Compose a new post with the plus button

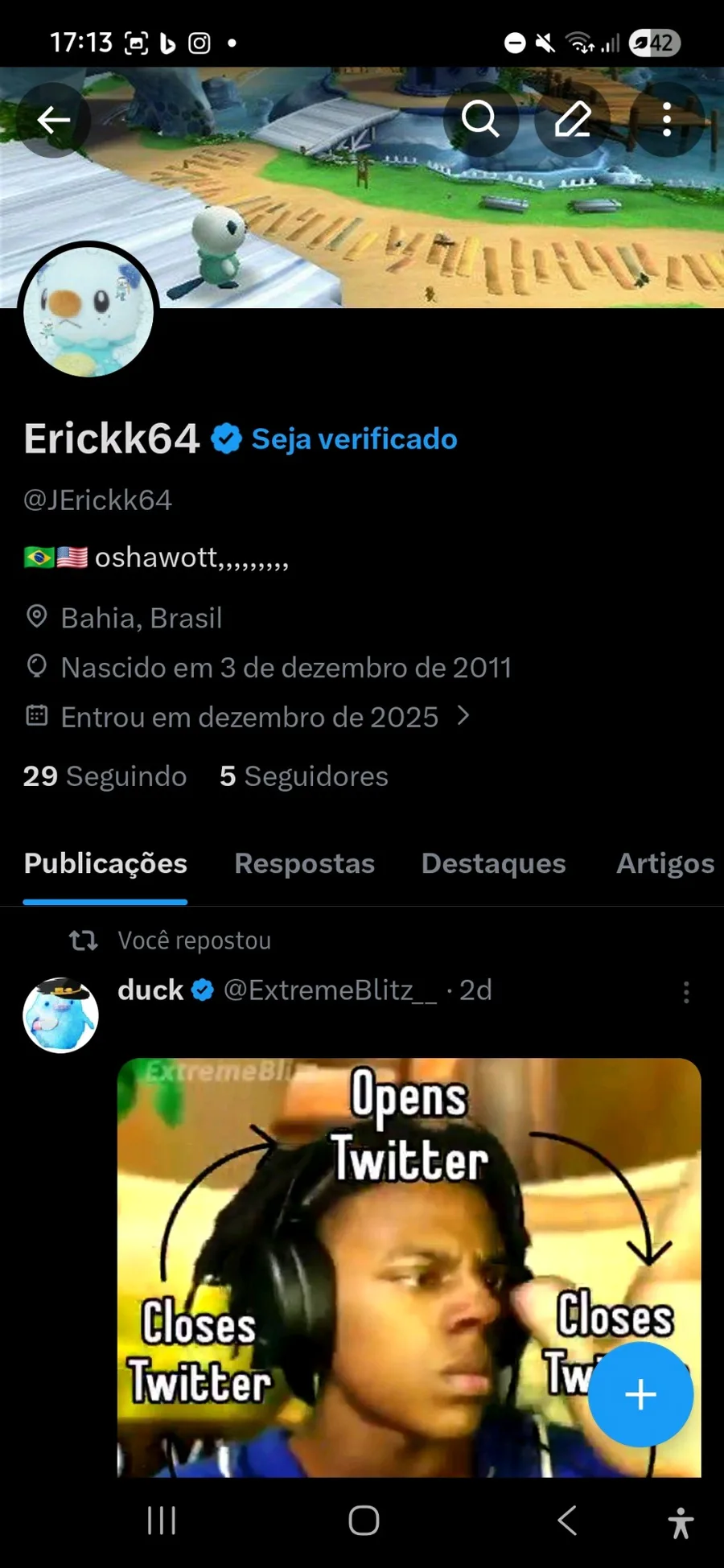pos(640,1394)
